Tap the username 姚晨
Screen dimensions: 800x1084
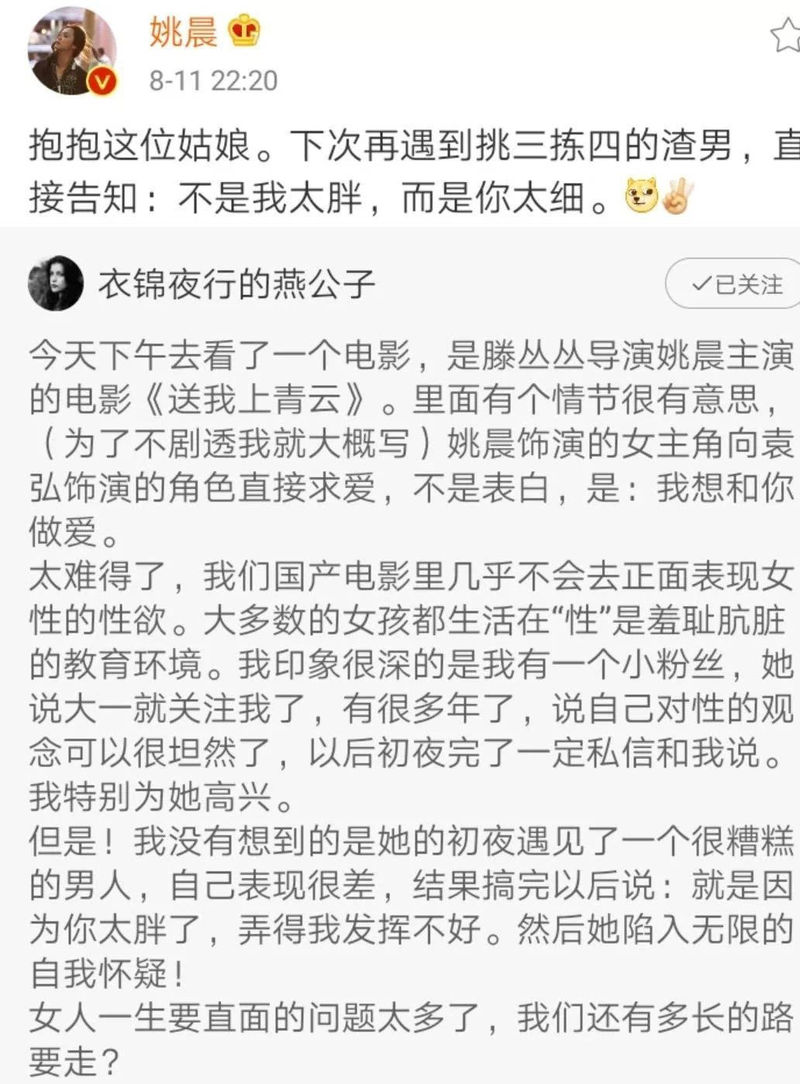click(x=184, y=33)
